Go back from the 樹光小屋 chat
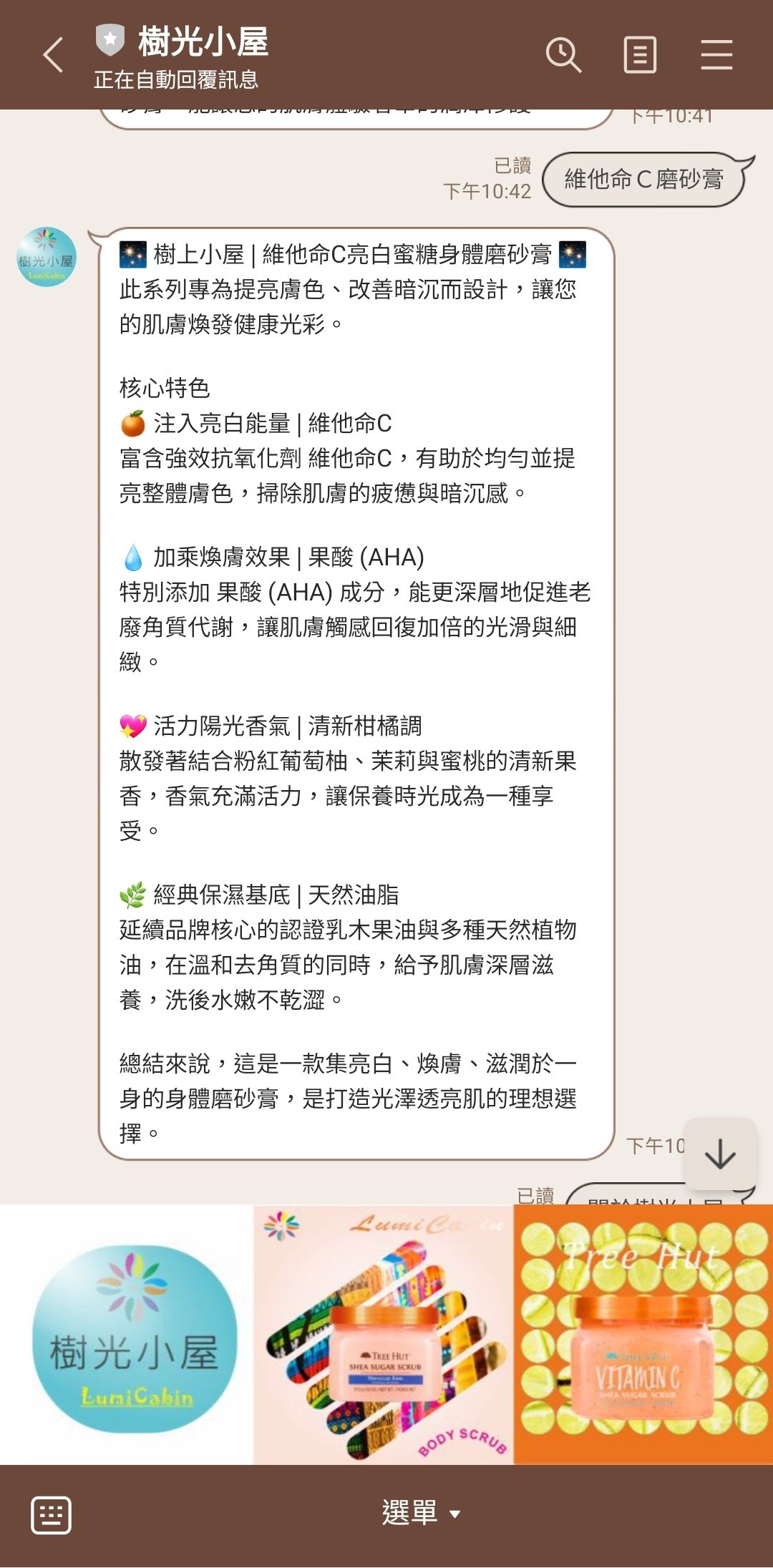Screen dimensions: 773x1568 [x=54, y=55]
